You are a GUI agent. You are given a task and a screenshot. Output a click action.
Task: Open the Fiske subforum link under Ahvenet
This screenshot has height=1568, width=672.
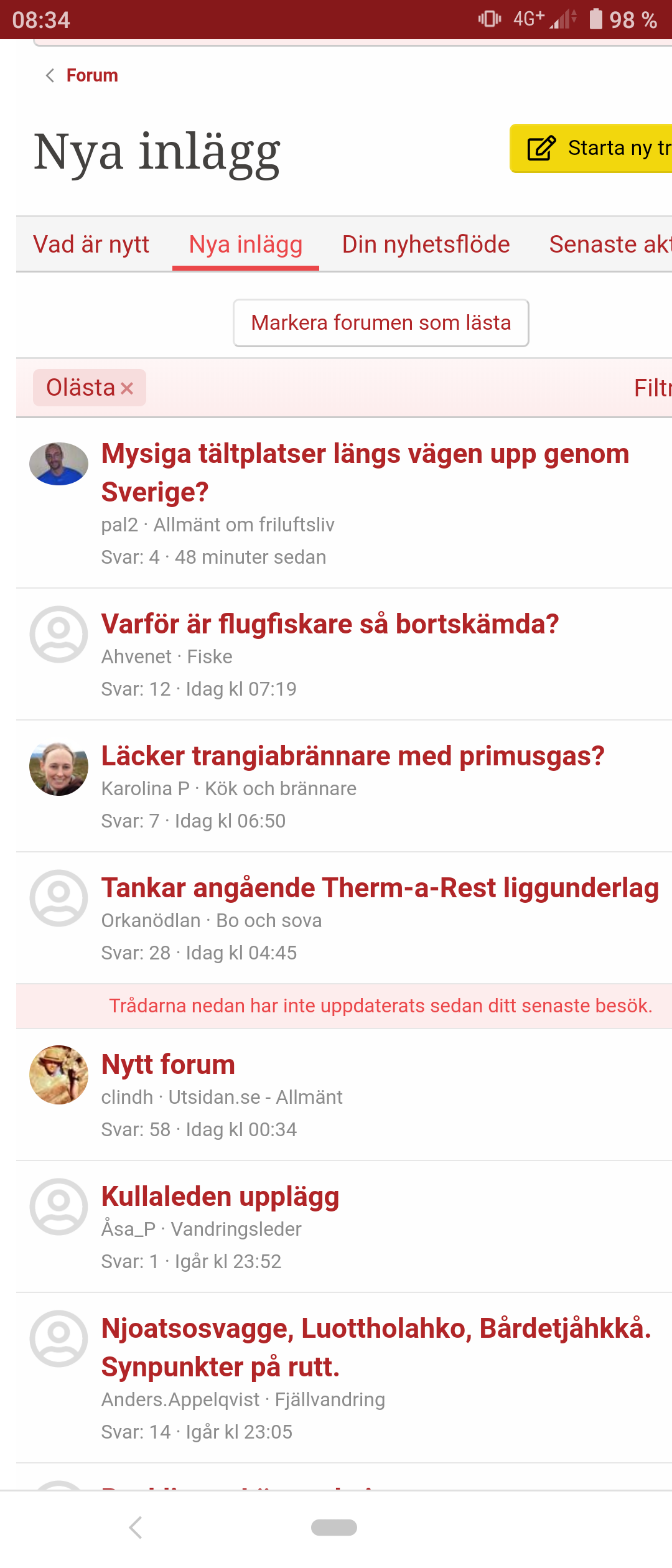click(210, 657)
